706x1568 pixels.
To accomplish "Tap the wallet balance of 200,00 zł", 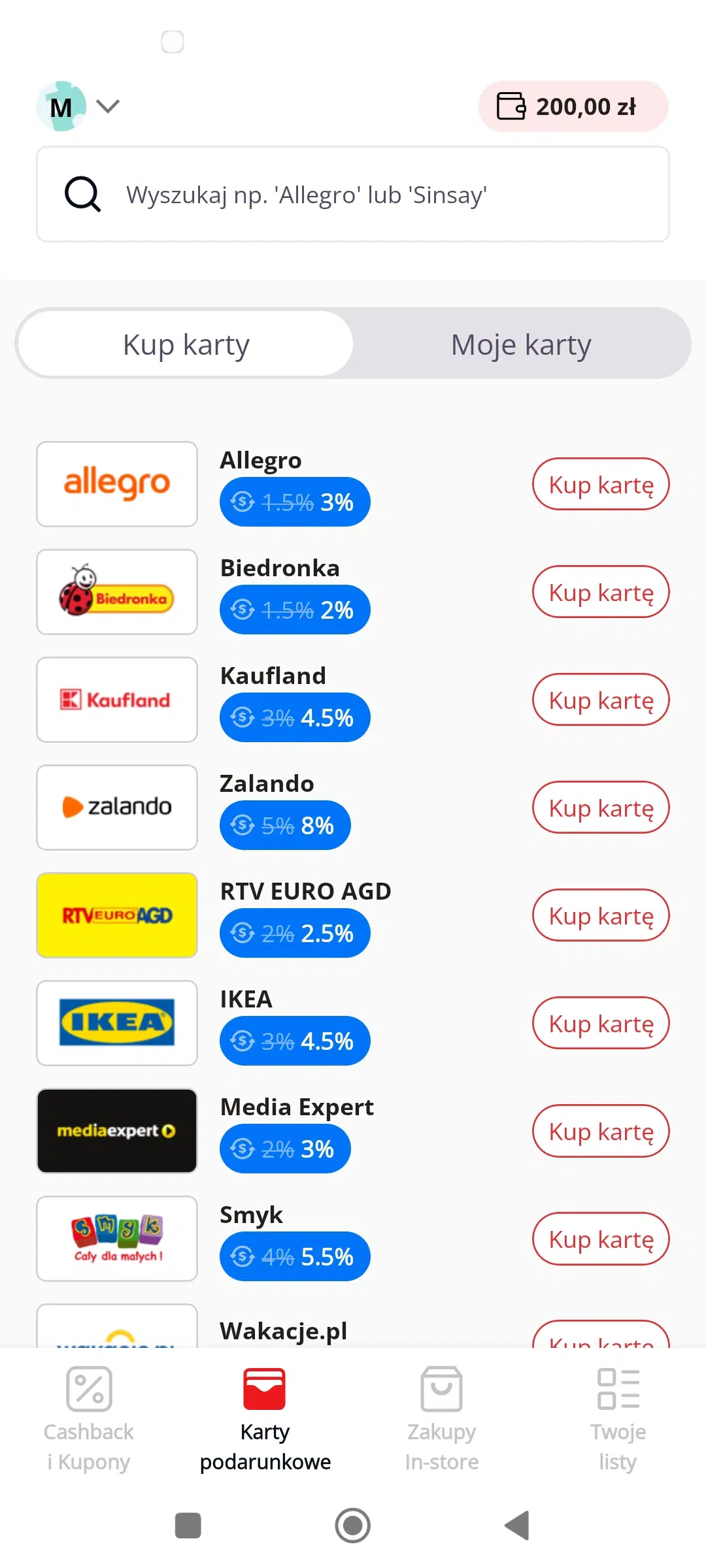I will (x=572, y=106).
